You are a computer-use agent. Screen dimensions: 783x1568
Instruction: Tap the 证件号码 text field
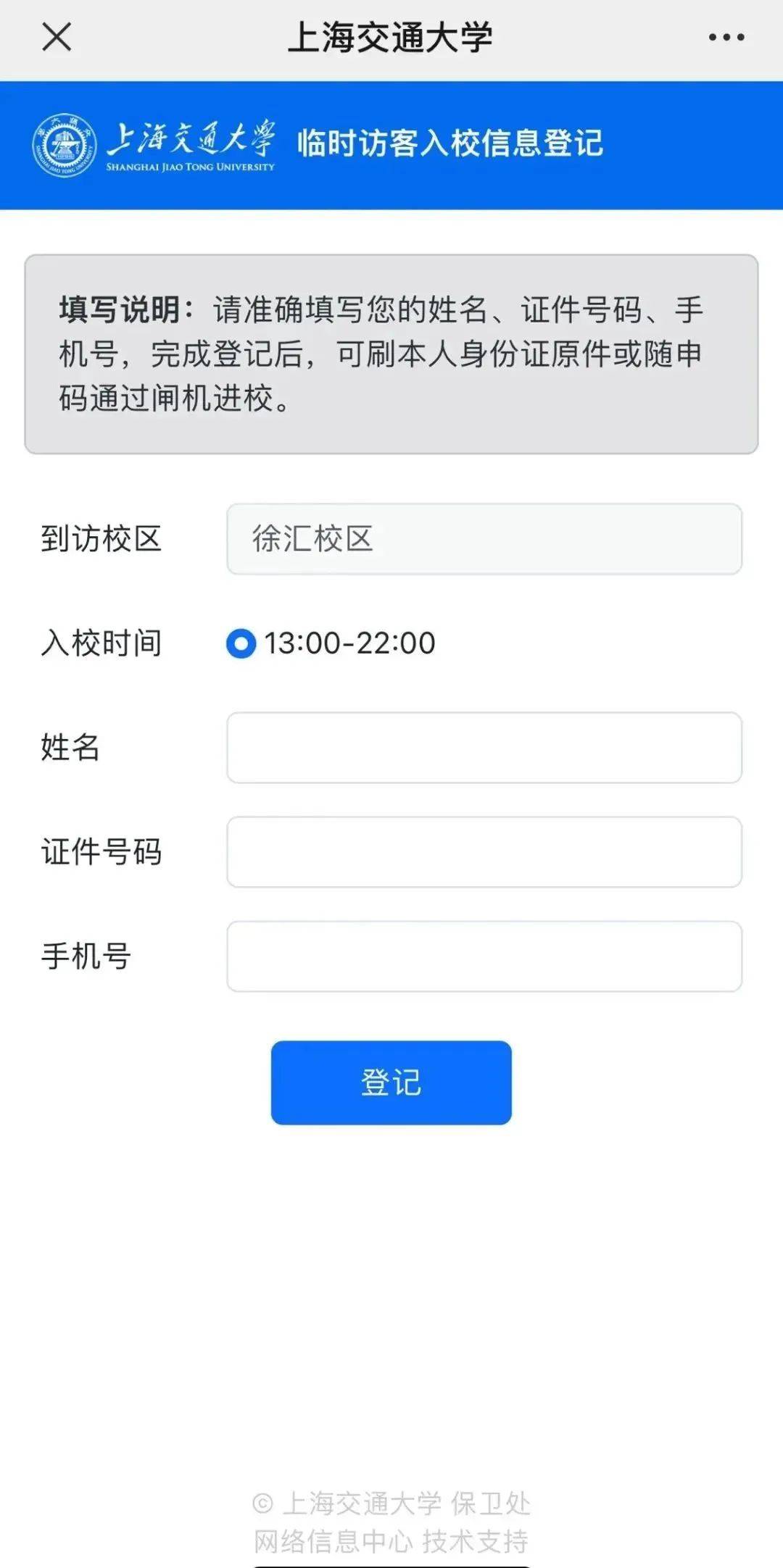coord(484,852)
